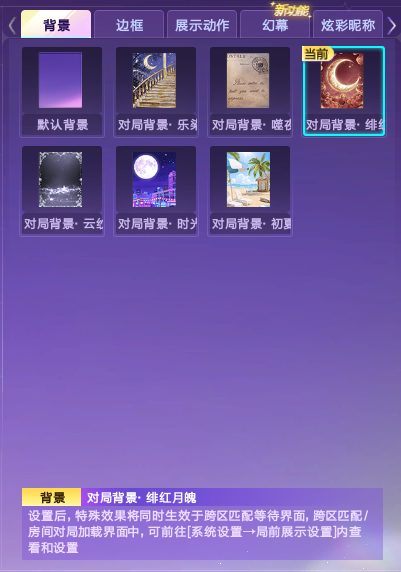Image resolution: width=401 pixels, height=572 pixels.
Task: Select the vintage letter background tile
Action: tap(250, 92)
